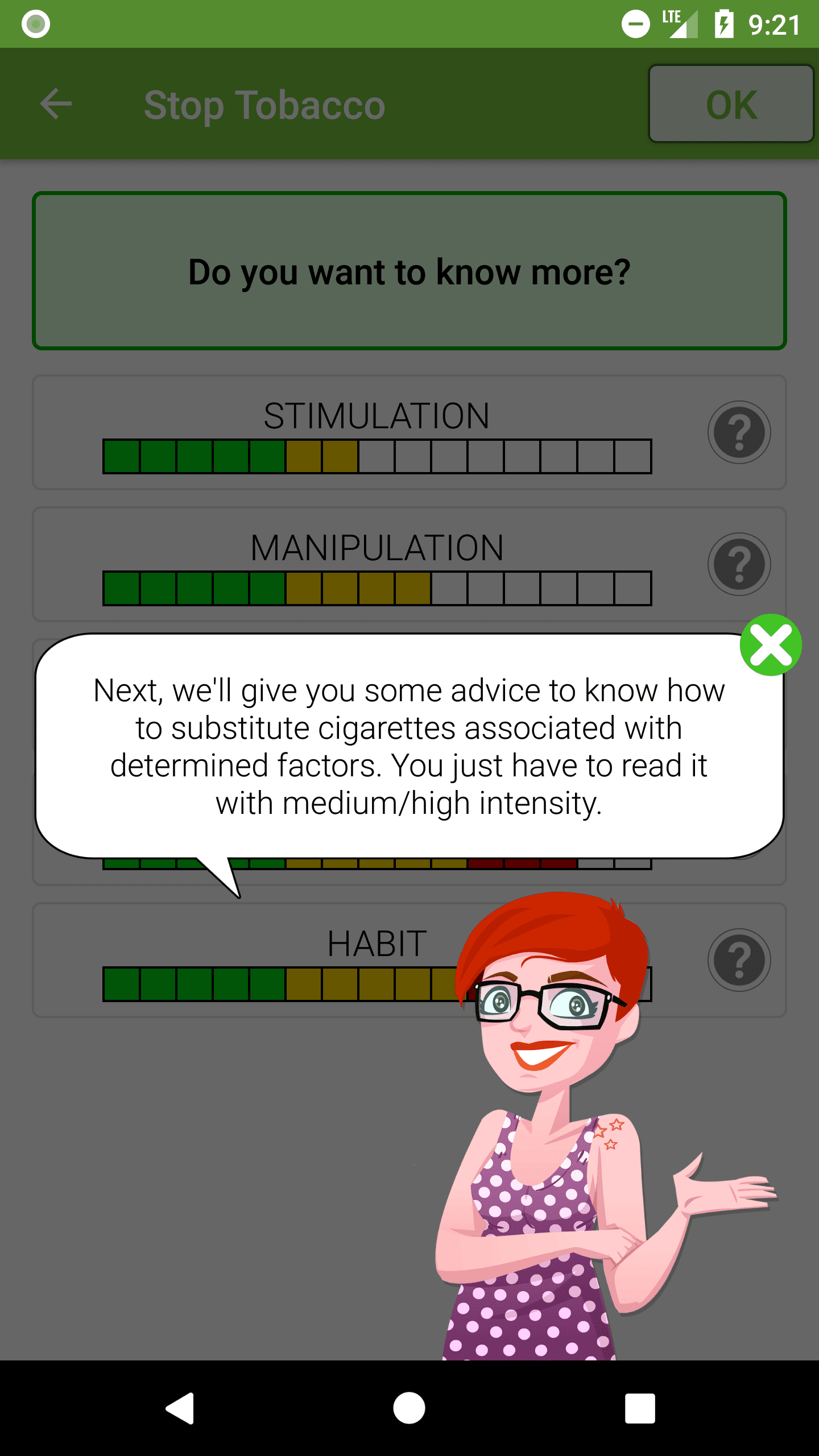Tap the system home button
Screen dimensions: 819x1456
coord(409,1408)
